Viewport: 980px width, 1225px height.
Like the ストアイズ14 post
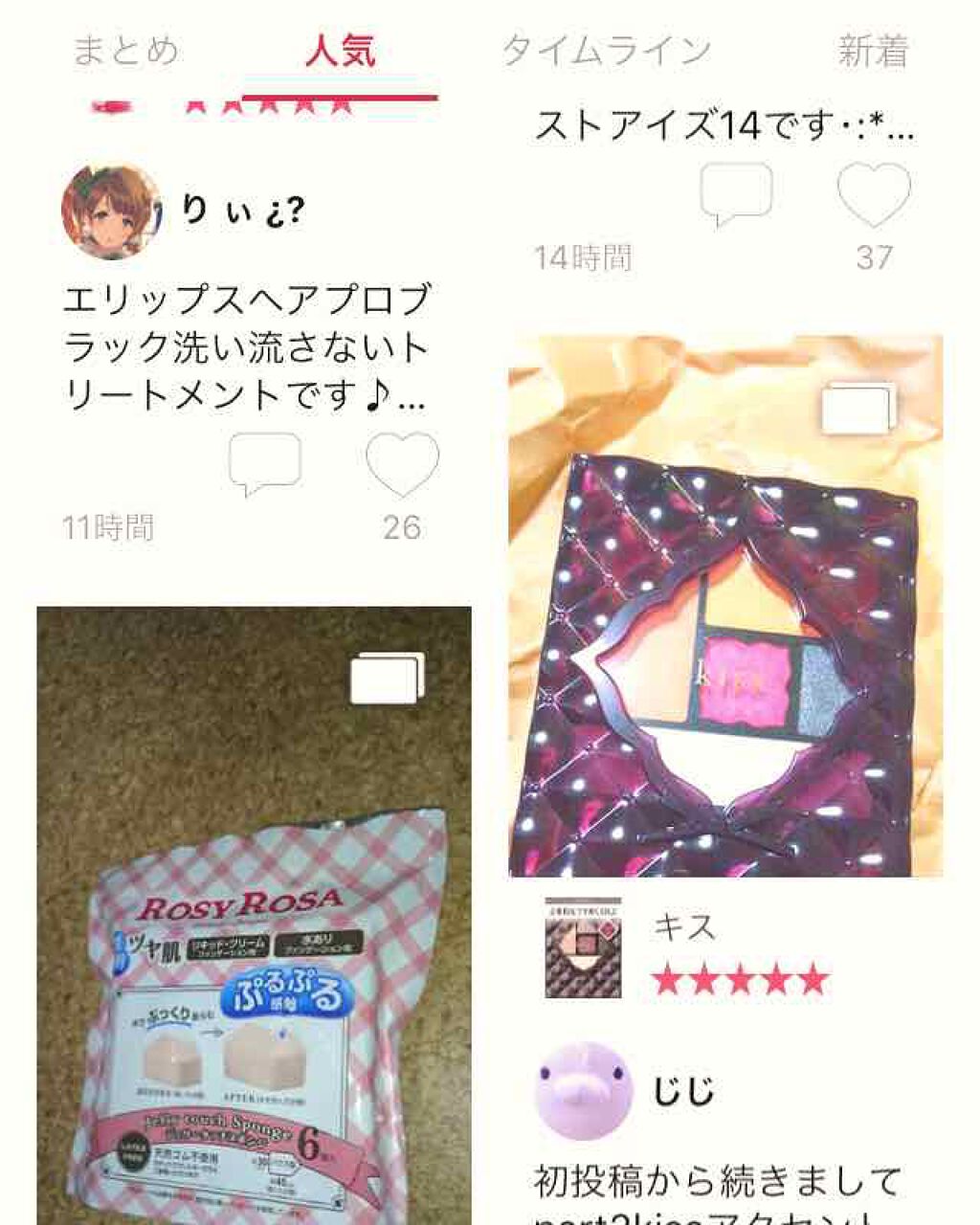[x=874, y=194]
